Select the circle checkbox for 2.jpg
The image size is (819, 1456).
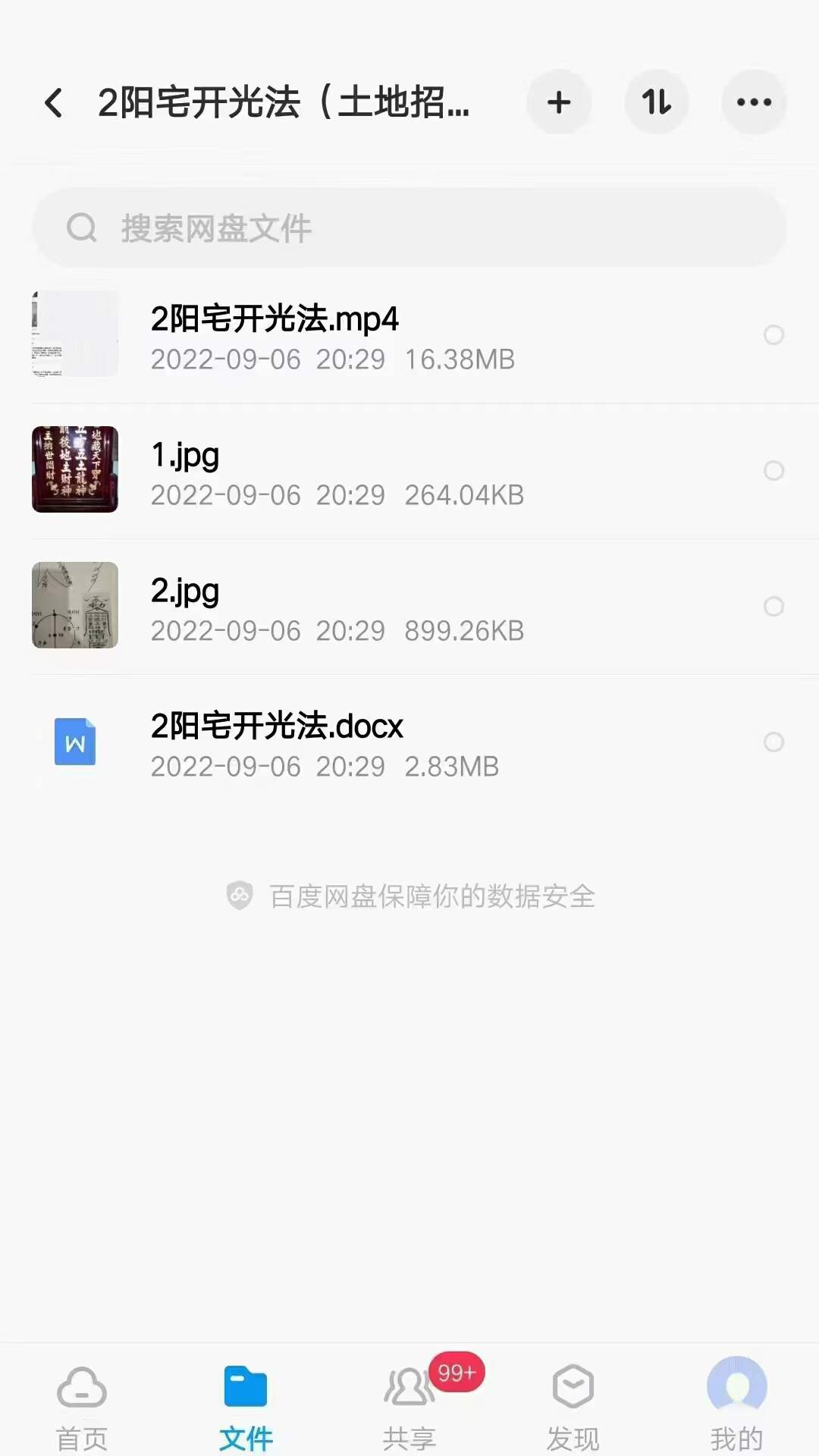point(774,607)
